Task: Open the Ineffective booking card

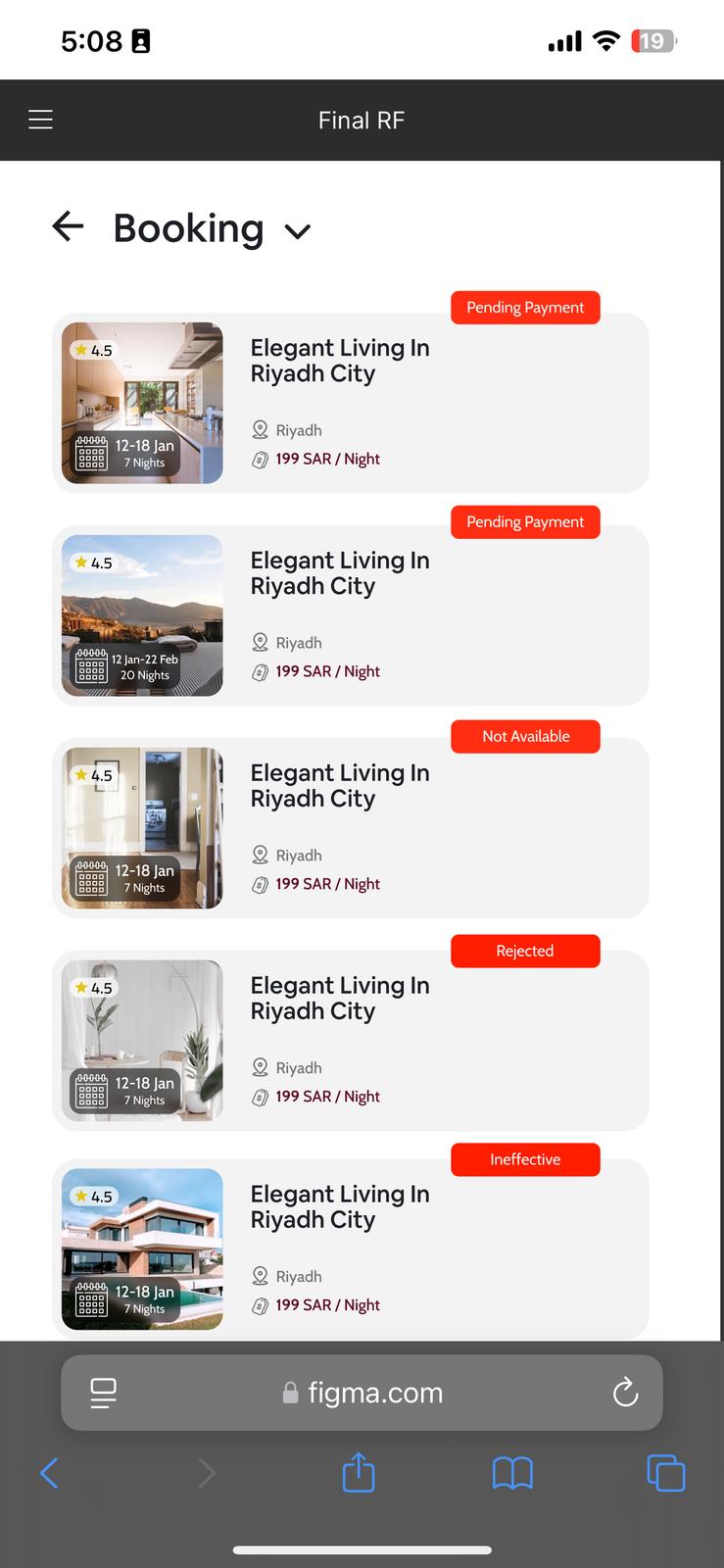Action: pos(350,1249)
